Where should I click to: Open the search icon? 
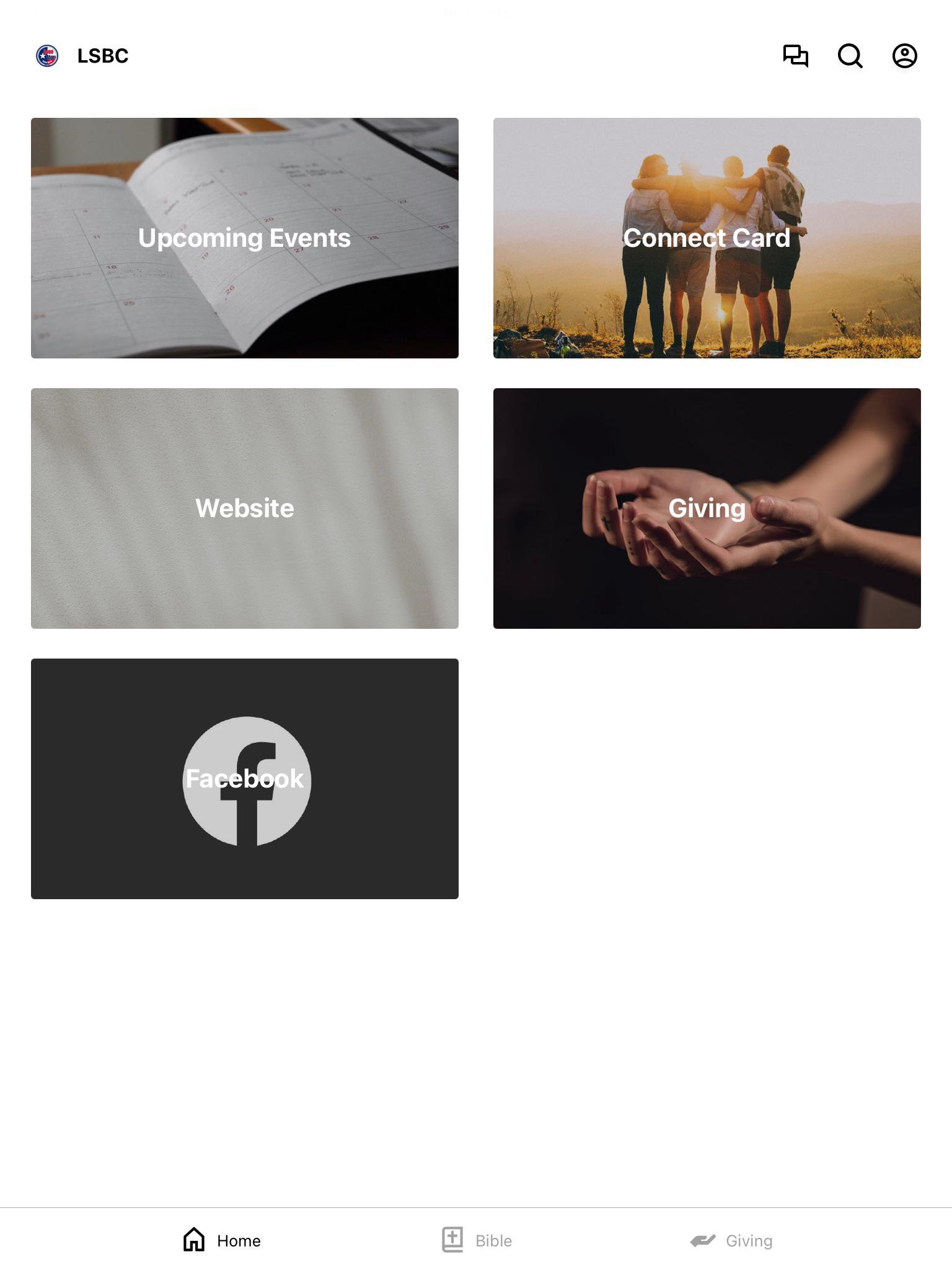[850, 56]
